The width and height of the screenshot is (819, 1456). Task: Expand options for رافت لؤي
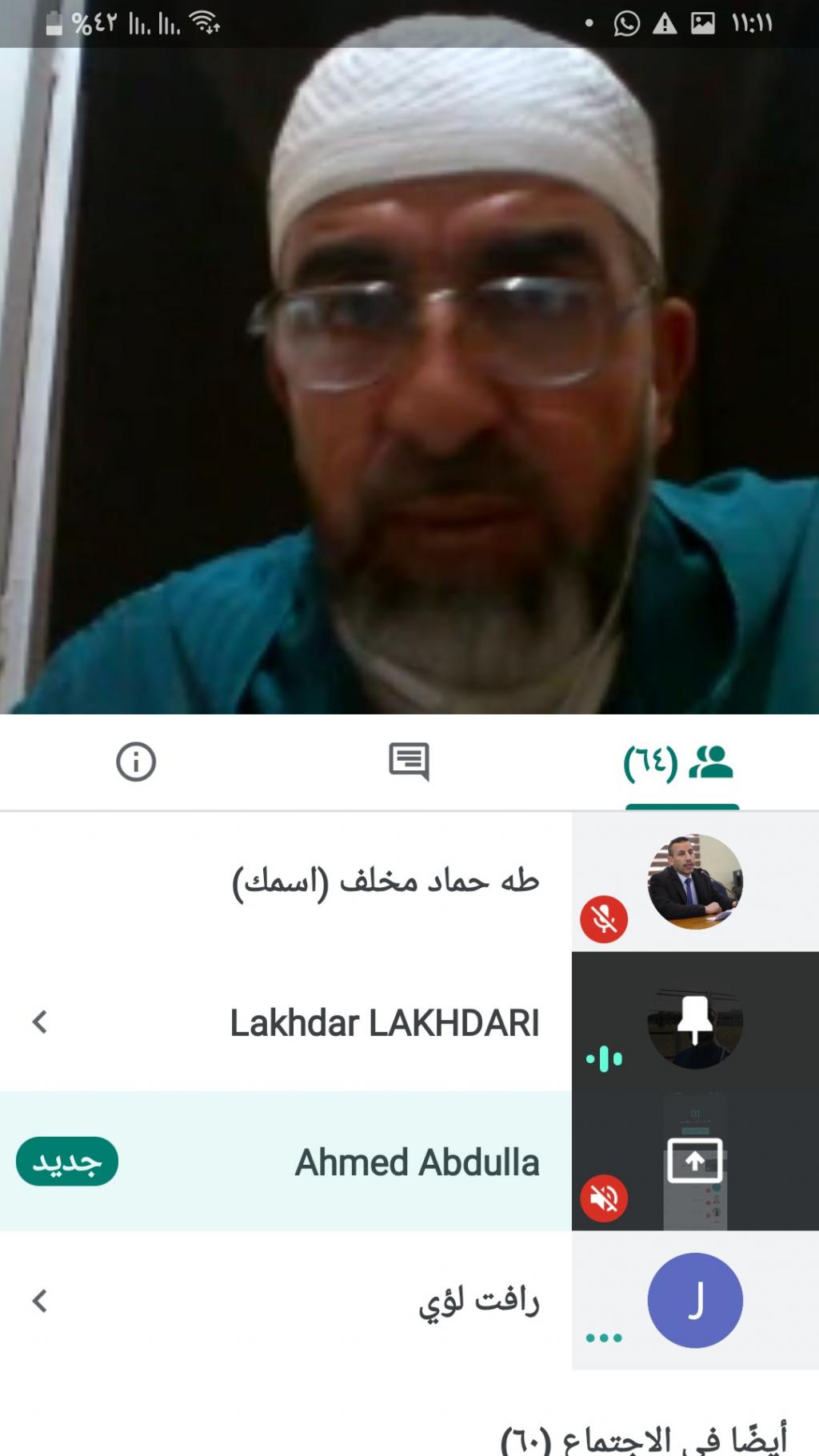click(40, 1301)
